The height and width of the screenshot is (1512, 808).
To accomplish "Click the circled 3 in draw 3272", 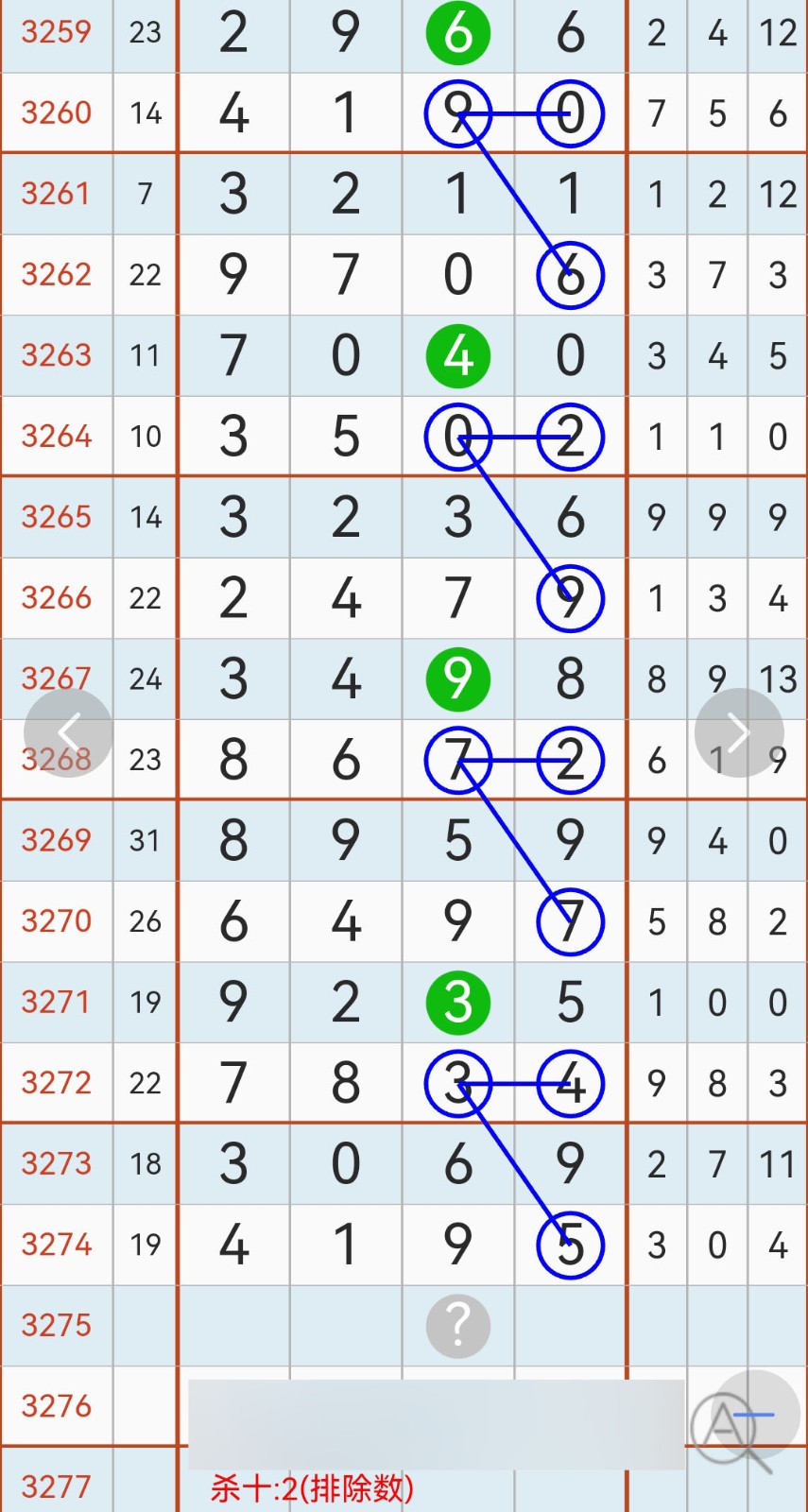I will coord(458,1085).
